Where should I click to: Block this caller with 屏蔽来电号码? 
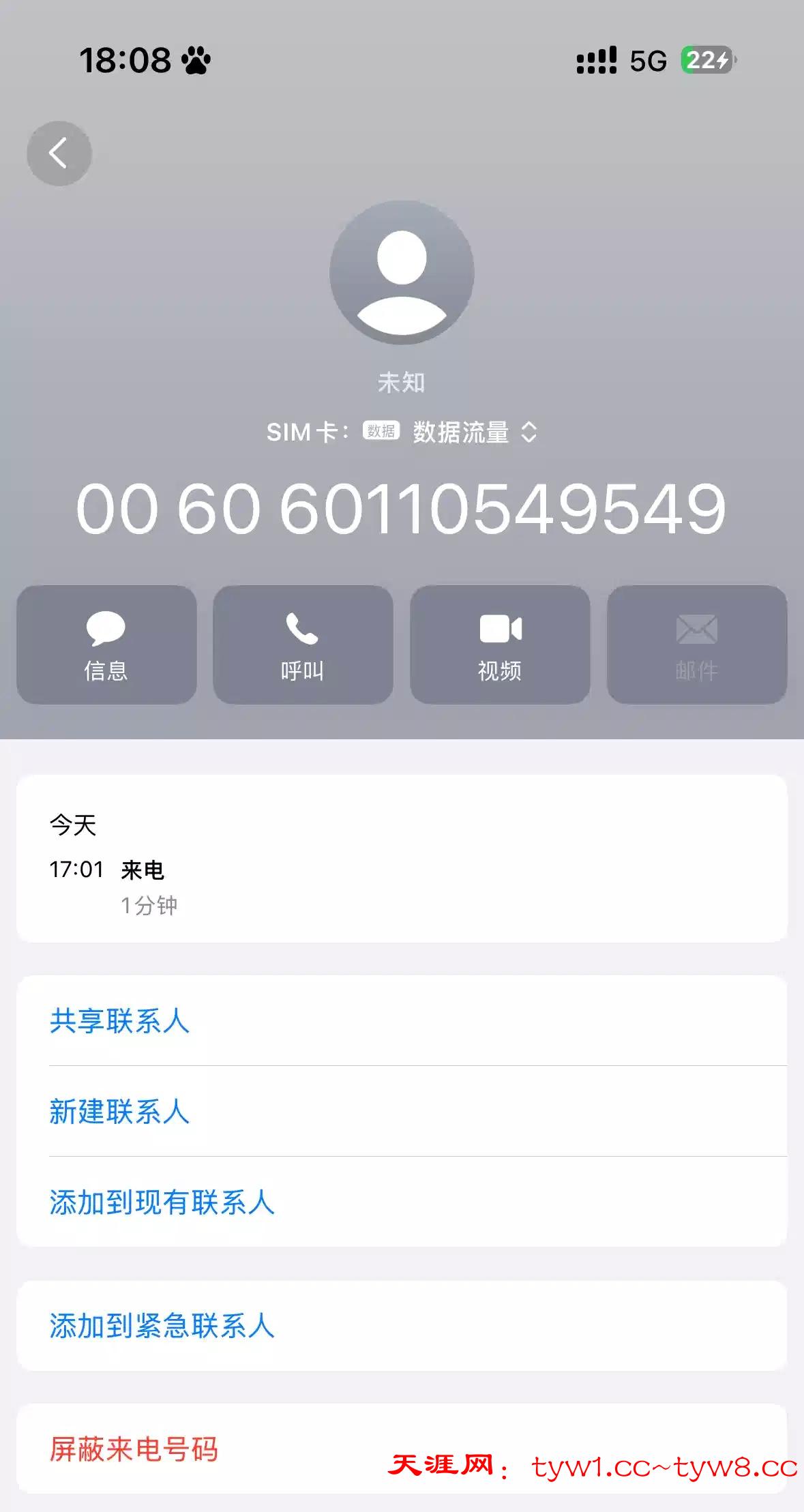[134, 1449]
